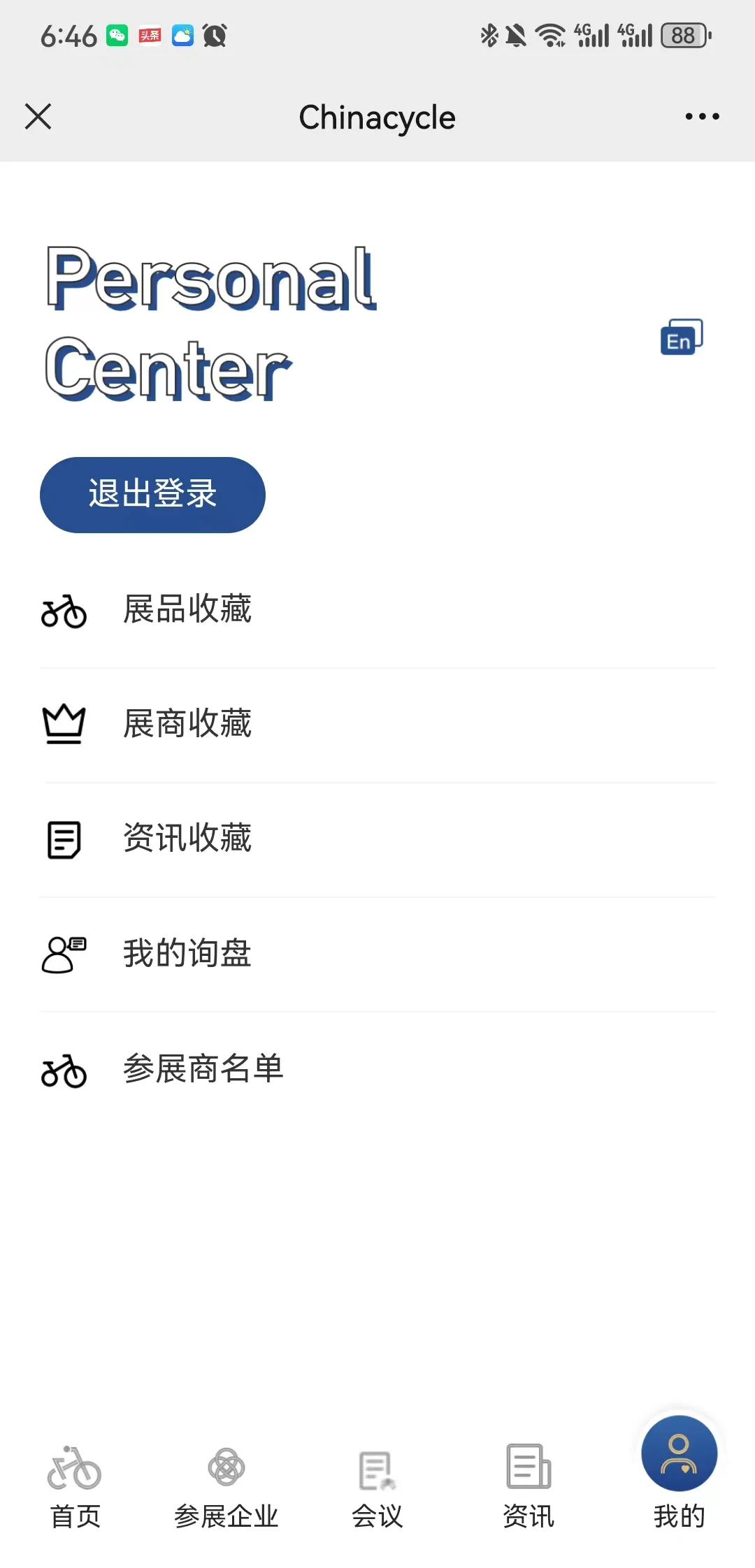Open 参展商名单 exhibitor list
755x1568 pixels.
pos(203,1069)
